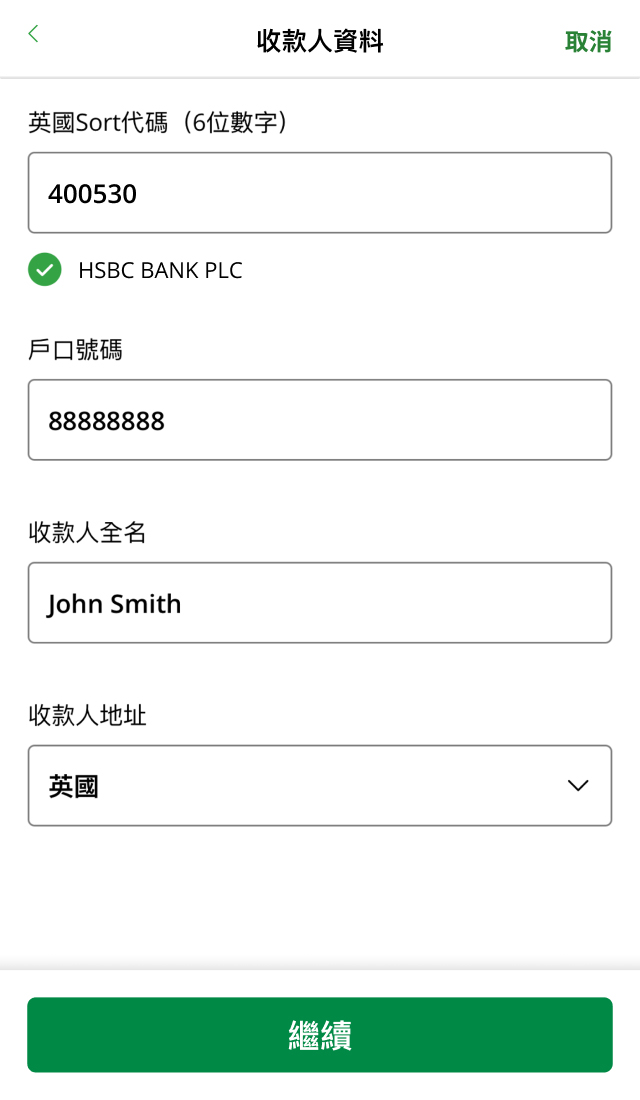The height and width of the screenshot is (1100, 640).
Task: Edit the payee full name John Smith
Action: (x=320, y=603)
